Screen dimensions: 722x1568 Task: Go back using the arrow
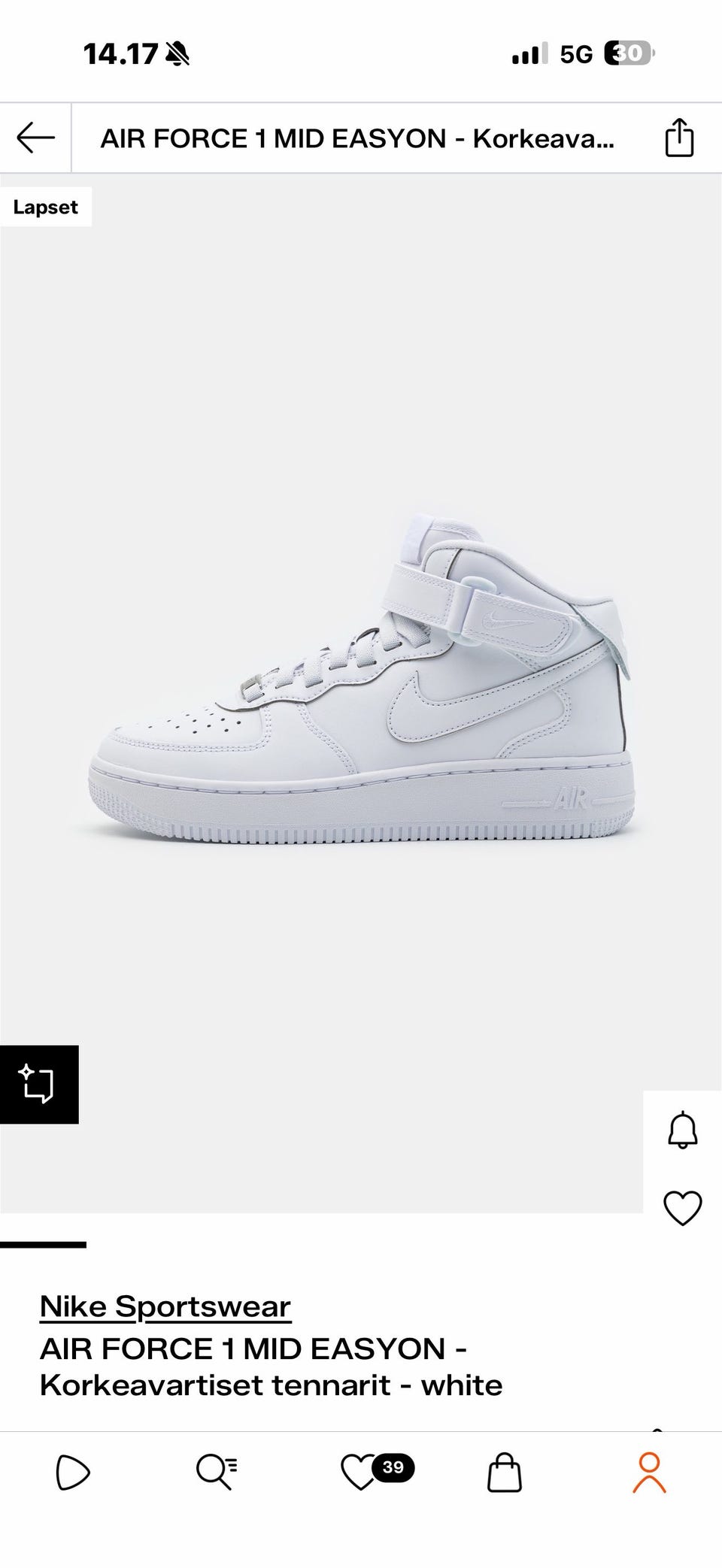point(35,138)
